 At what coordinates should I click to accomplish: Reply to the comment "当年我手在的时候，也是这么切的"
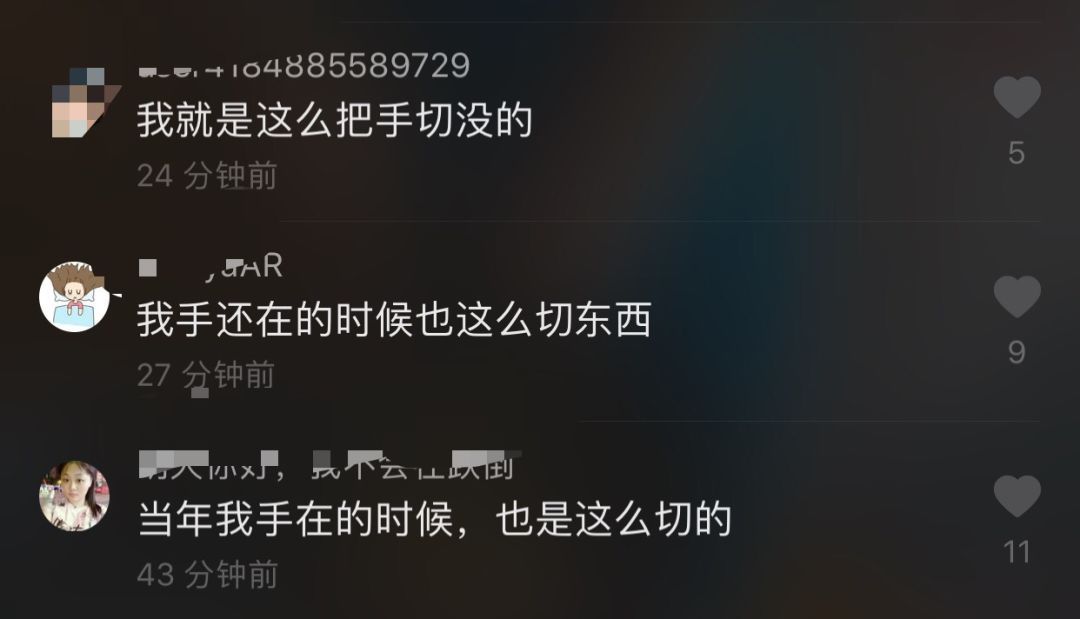coord(434,520)
